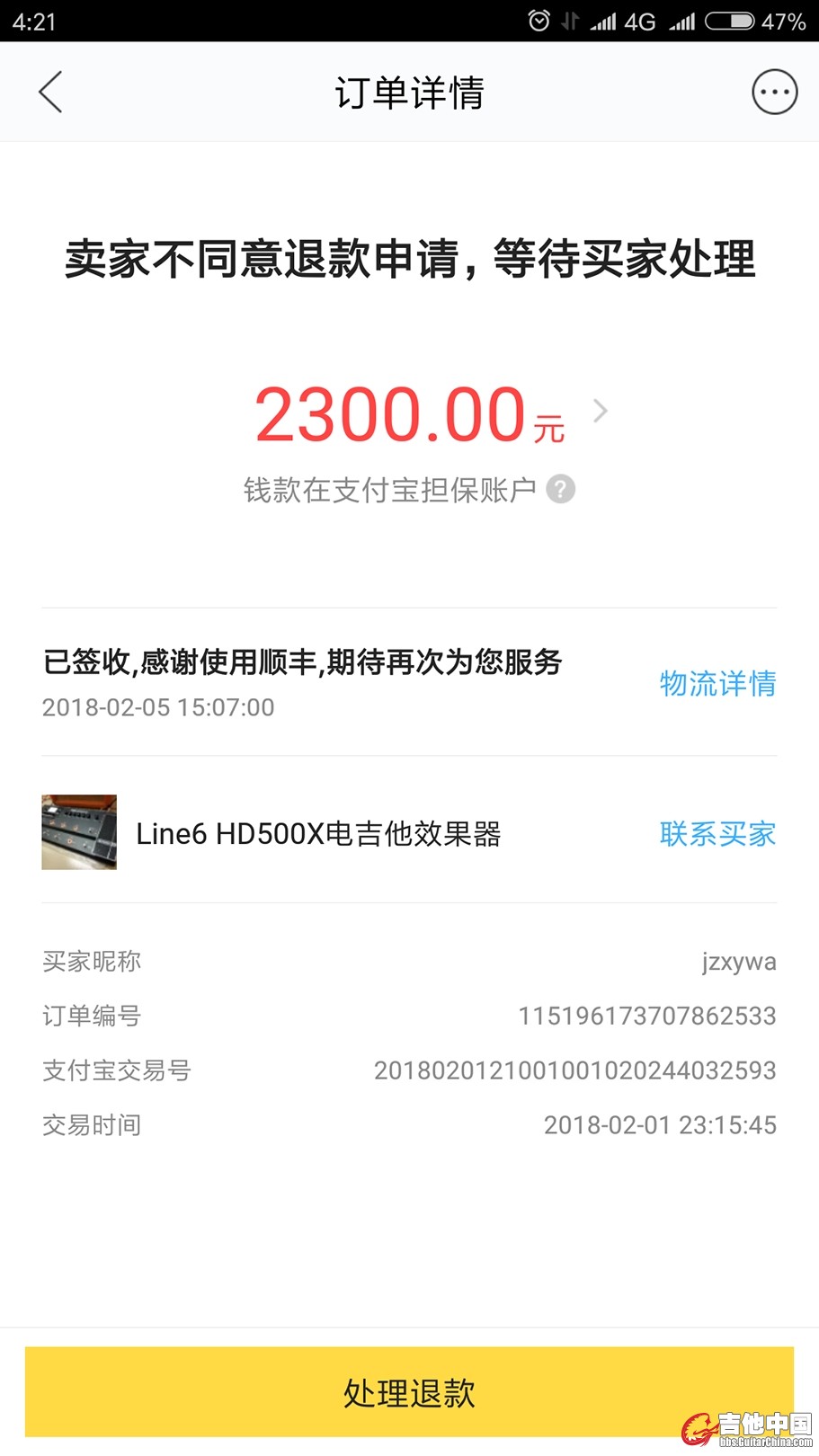The height and width of the screenshot is (1456, 819).
Task: Tap the 处理退款 button
Action: coord(409,1391)
